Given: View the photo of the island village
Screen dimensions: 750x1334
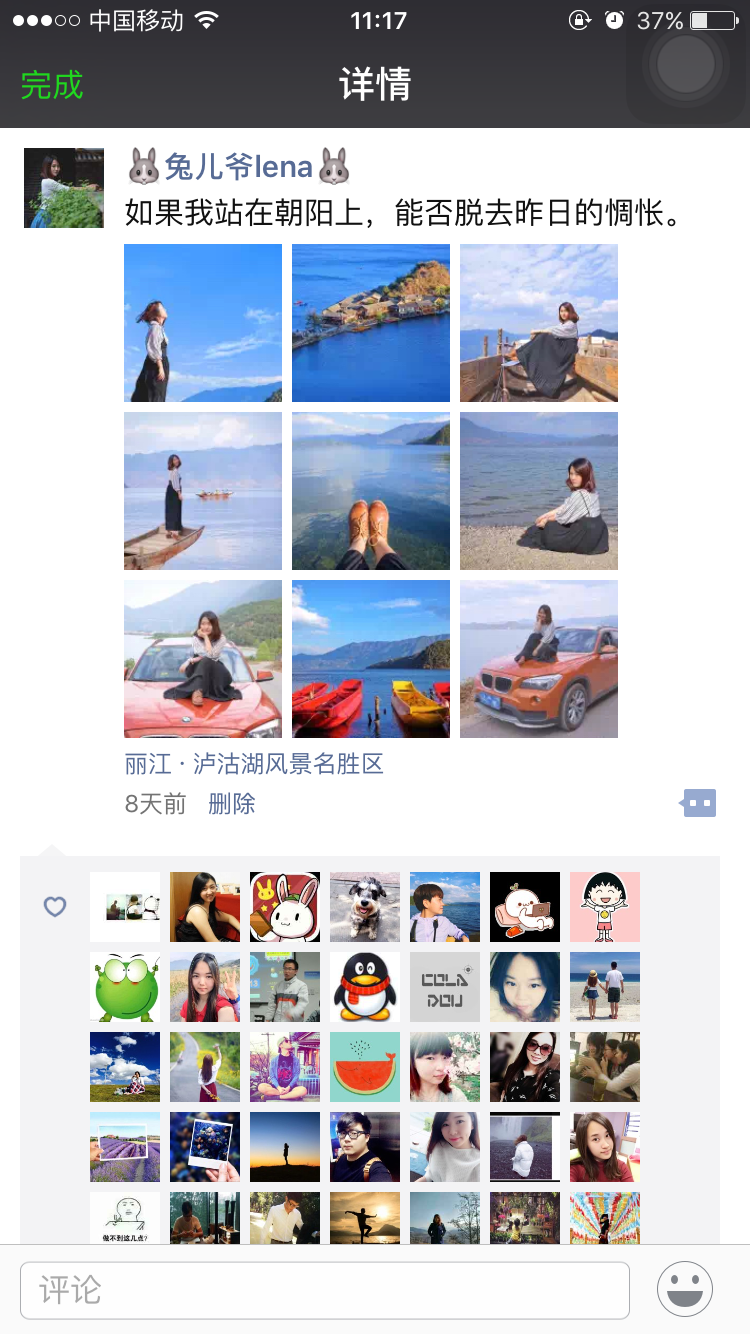Looking at the screenshot, I should pos(371,323).
